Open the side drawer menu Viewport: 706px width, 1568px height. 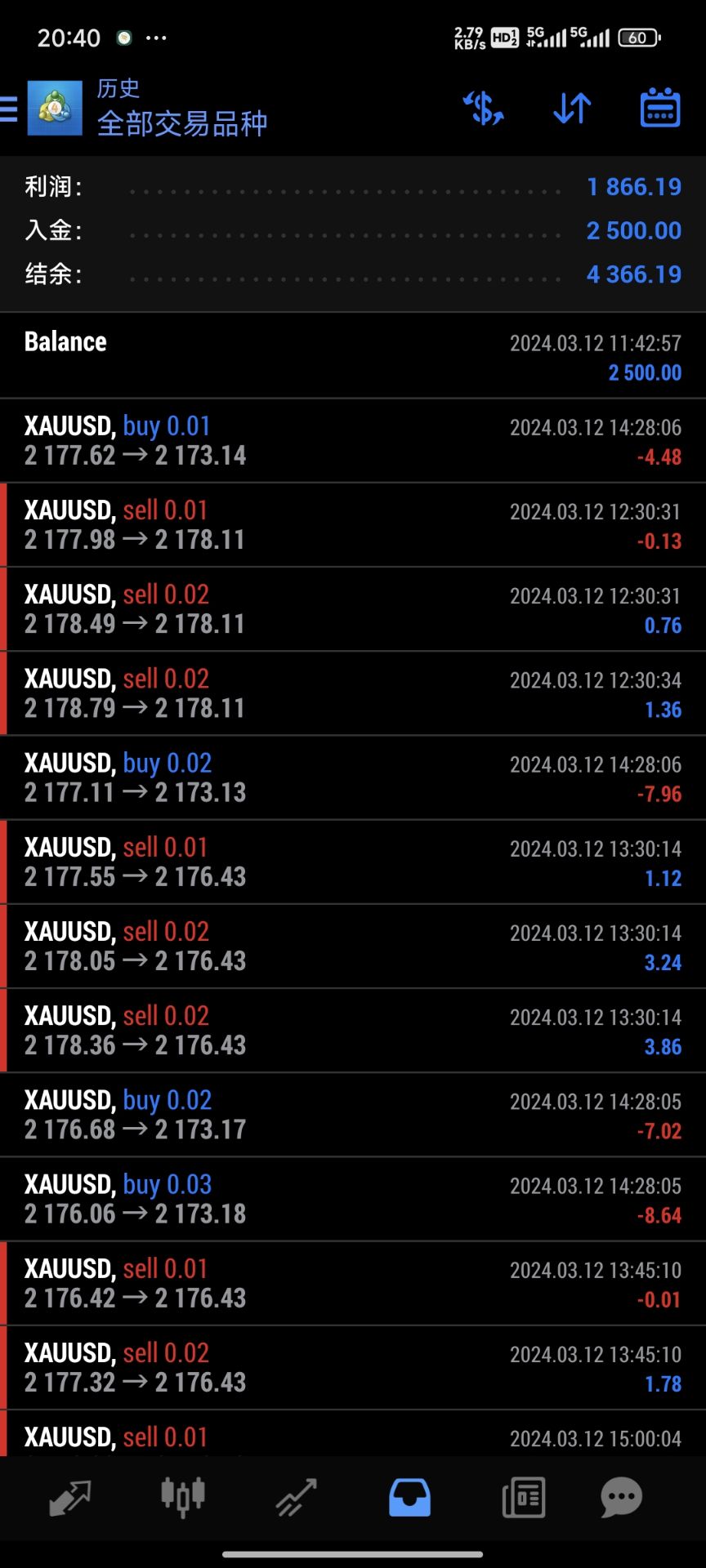[8, 109]
